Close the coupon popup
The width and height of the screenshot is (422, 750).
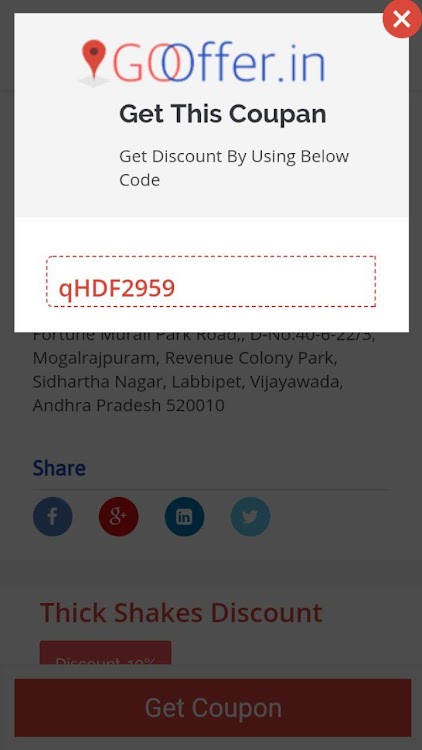402,19
